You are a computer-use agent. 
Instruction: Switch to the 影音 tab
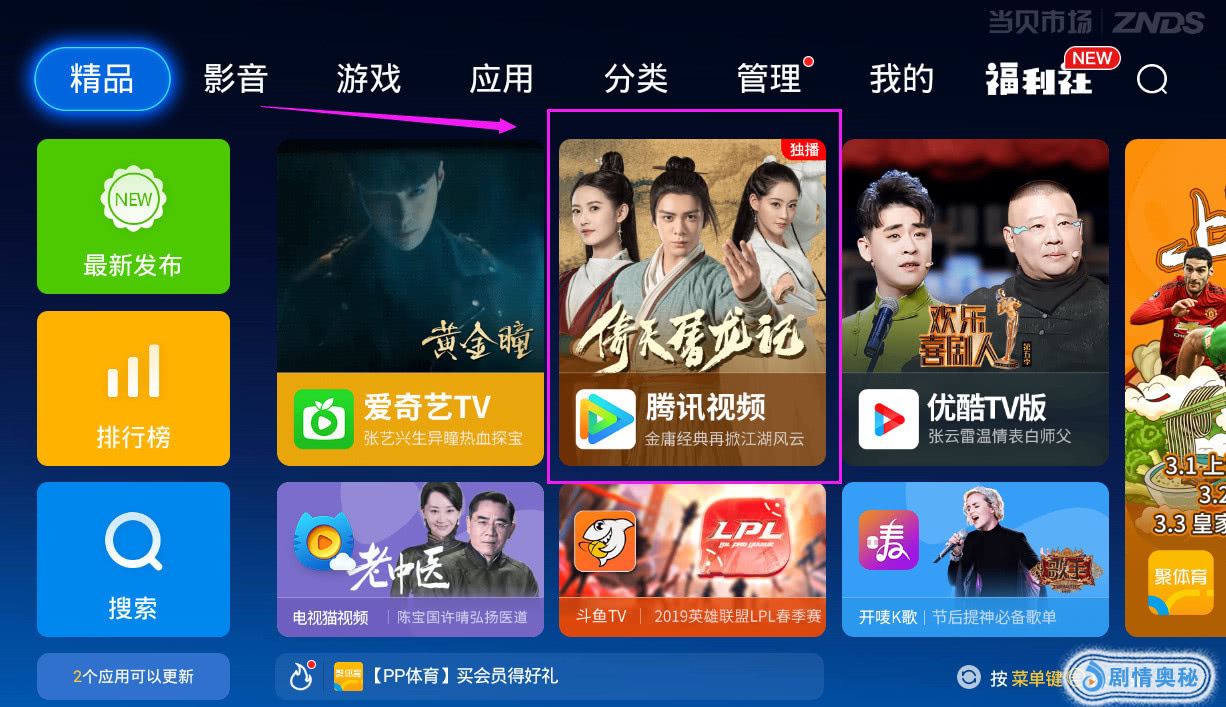click(236, 79)
